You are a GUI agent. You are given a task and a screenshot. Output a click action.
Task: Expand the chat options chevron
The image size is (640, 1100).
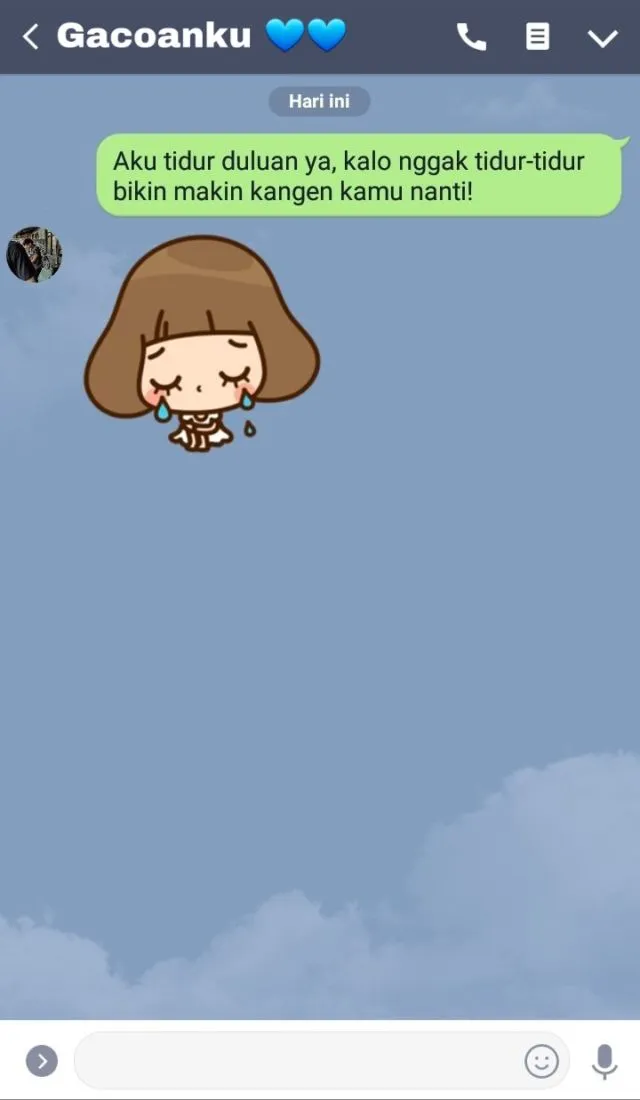[x=603, y=38]
